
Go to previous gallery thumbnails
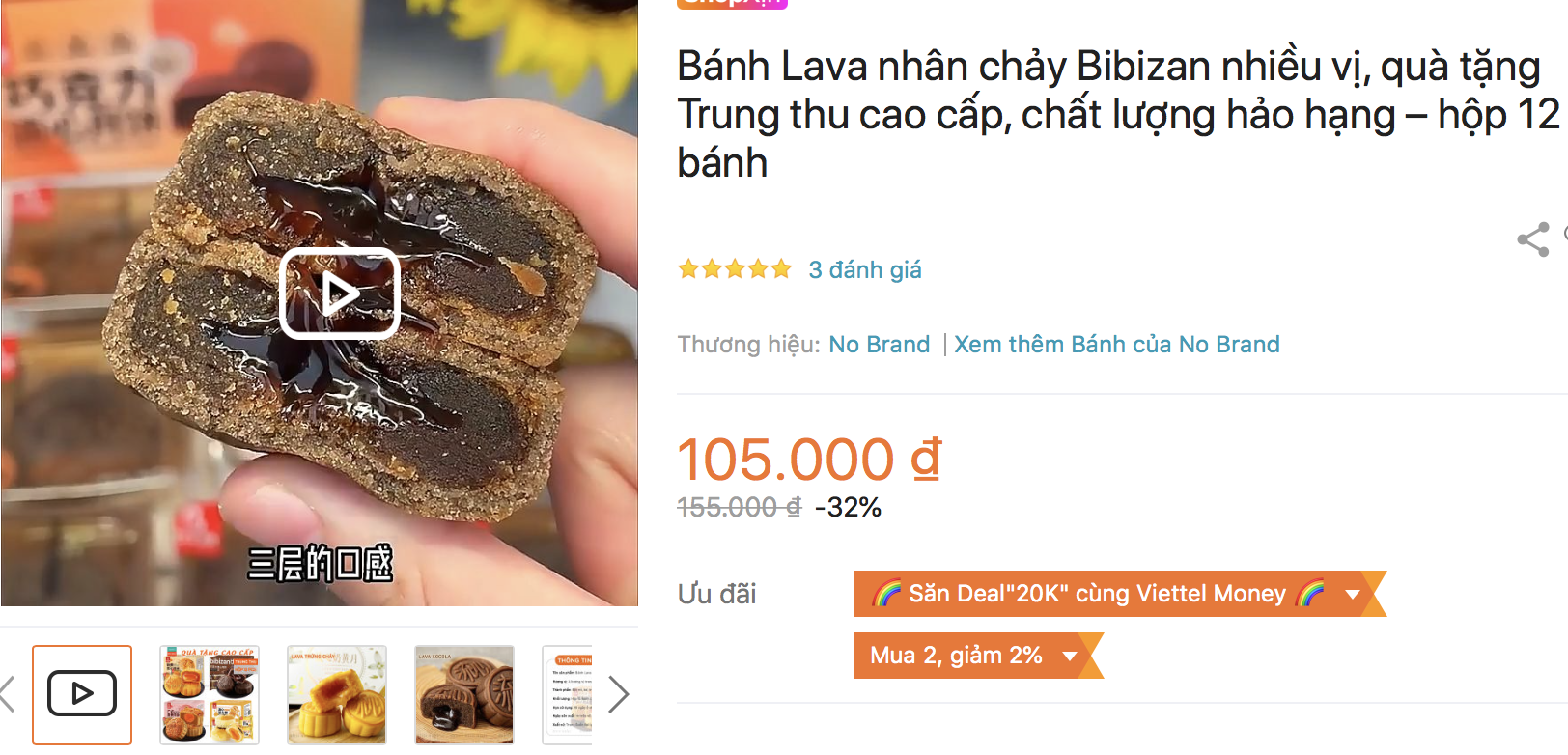[x=8, y=694]
